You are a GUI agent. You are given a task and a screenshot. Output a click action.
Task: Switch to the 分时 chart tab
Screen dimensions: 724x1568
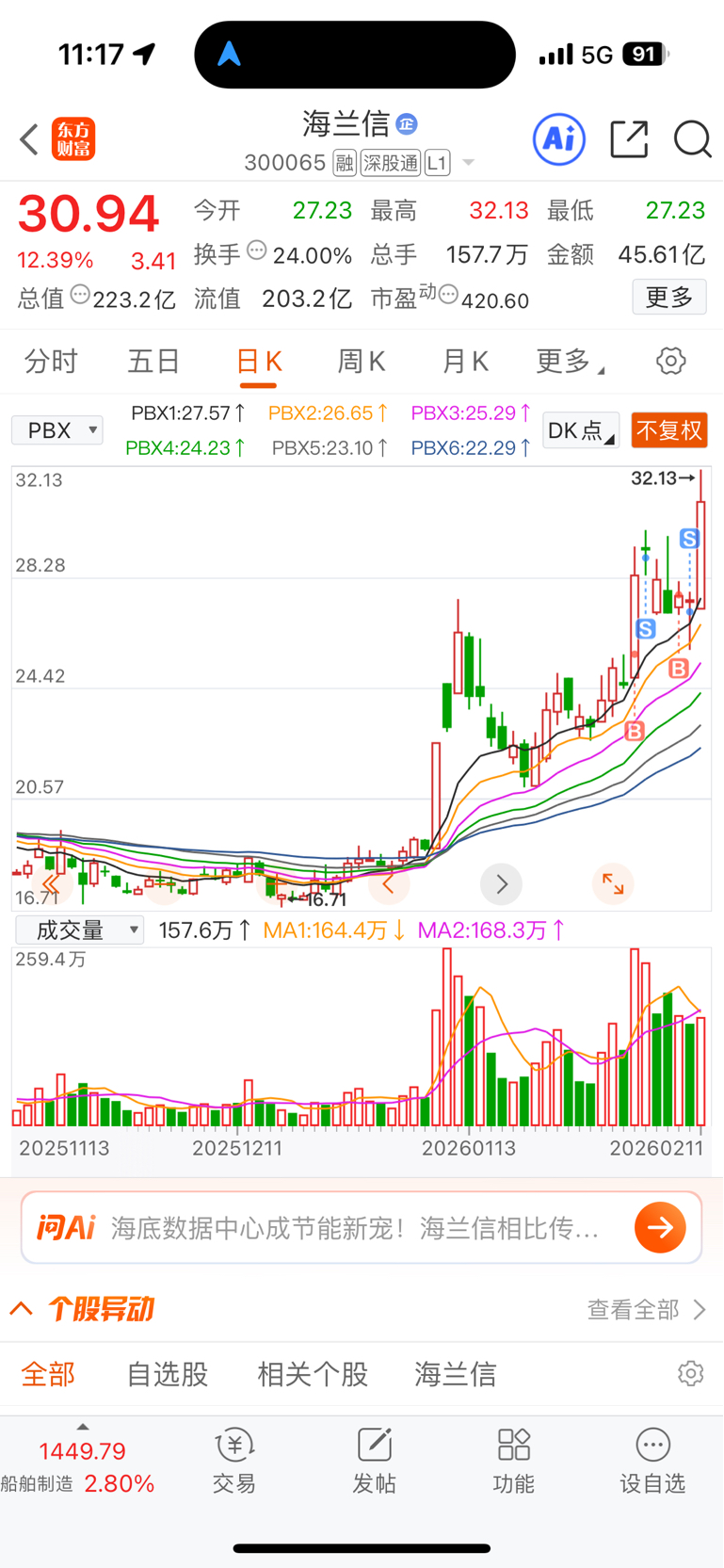point(51,362)
